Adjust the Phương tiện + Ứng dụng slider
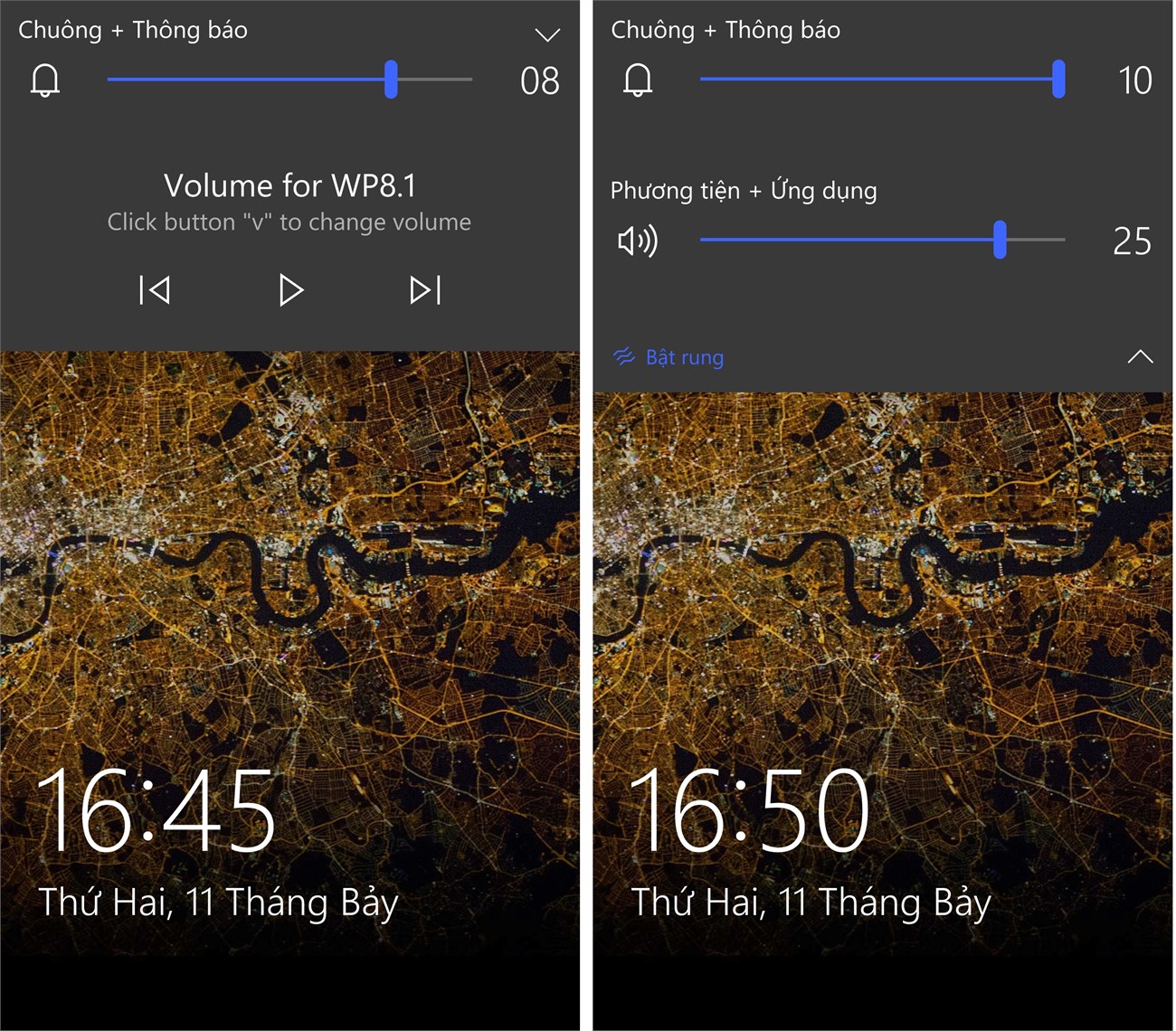Image resolution: width=1176 pixels, height=1031 pixels. [999, 240]
